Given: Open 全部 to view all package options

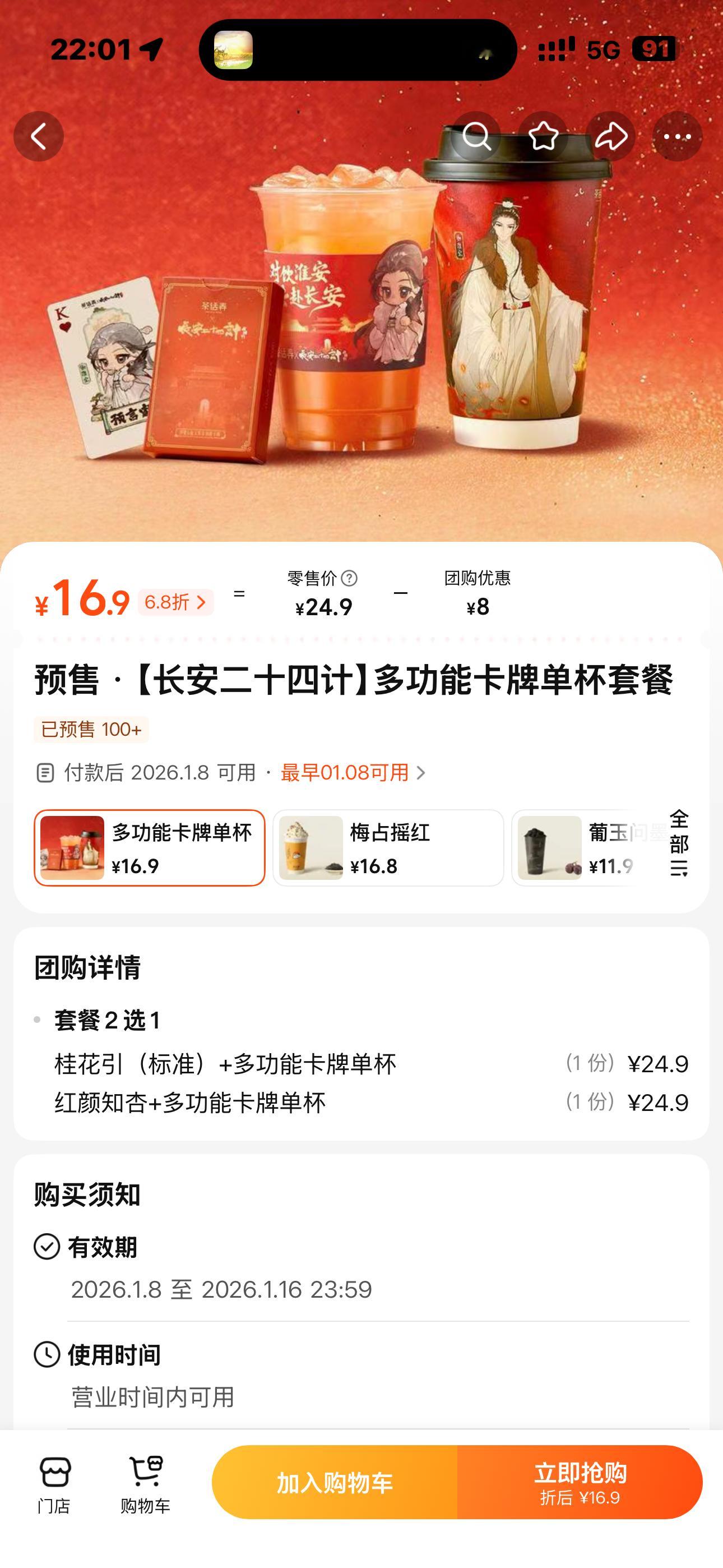Looking at the screenshot, I should coord(680,846).
